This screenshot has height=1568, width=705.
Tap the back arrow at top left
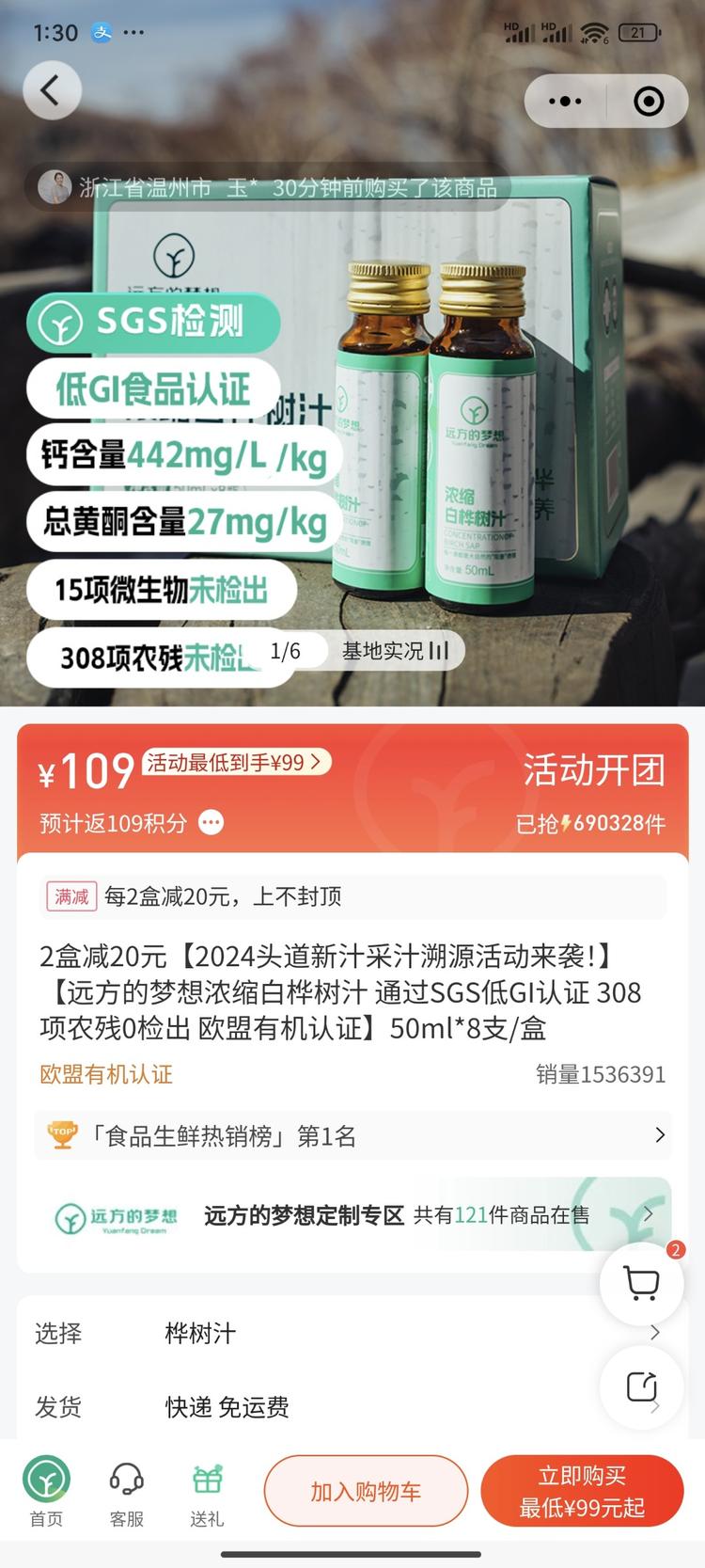tap(52, 90)
